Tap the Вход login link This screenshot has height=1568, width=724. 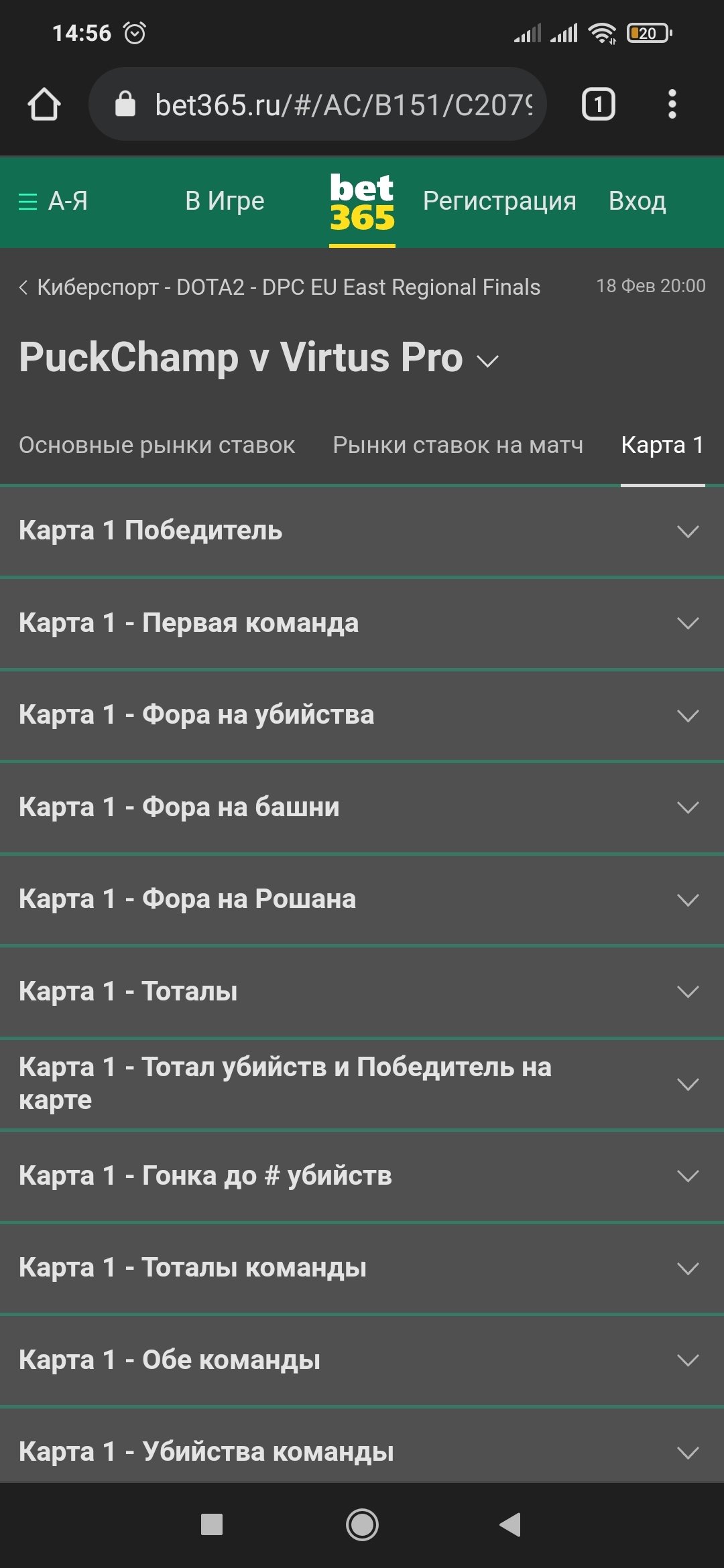coord(637,201)
